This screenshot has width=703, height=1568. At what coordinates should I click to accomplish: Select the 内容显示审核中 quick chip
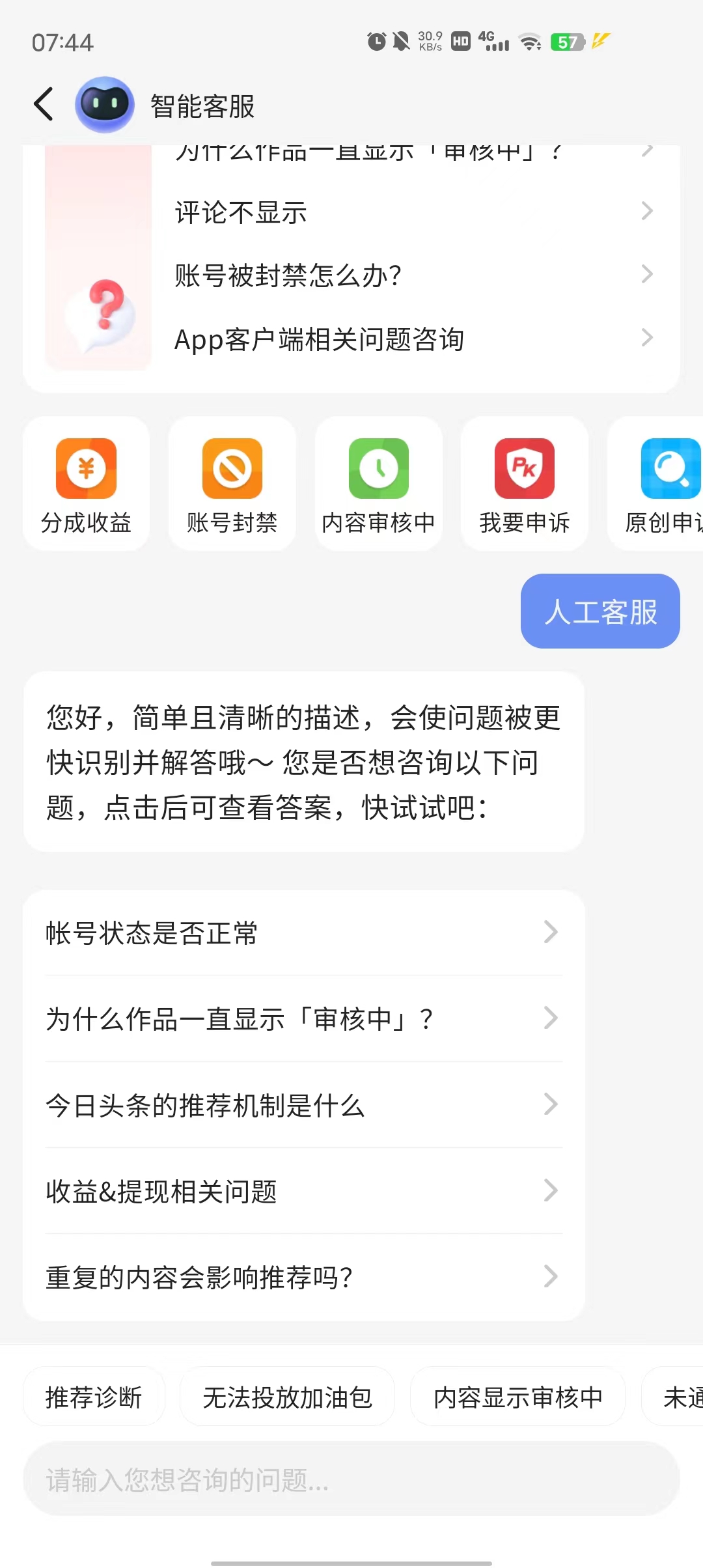[x=517, y=1397]
